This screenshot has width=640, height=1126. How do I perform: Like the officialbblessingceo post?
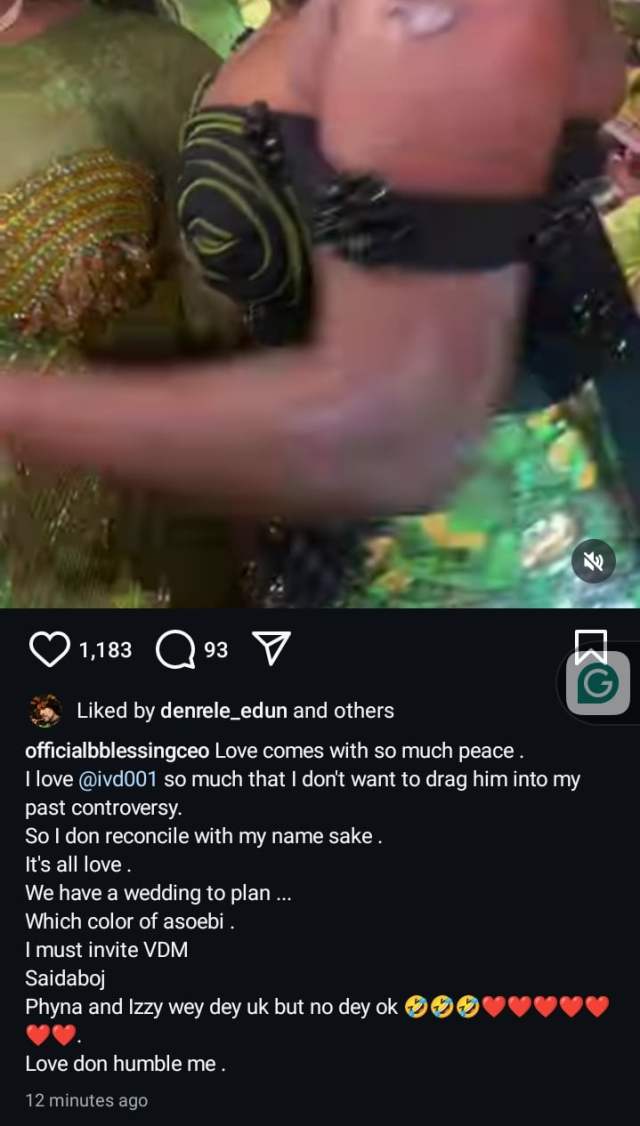click(50, 650)
